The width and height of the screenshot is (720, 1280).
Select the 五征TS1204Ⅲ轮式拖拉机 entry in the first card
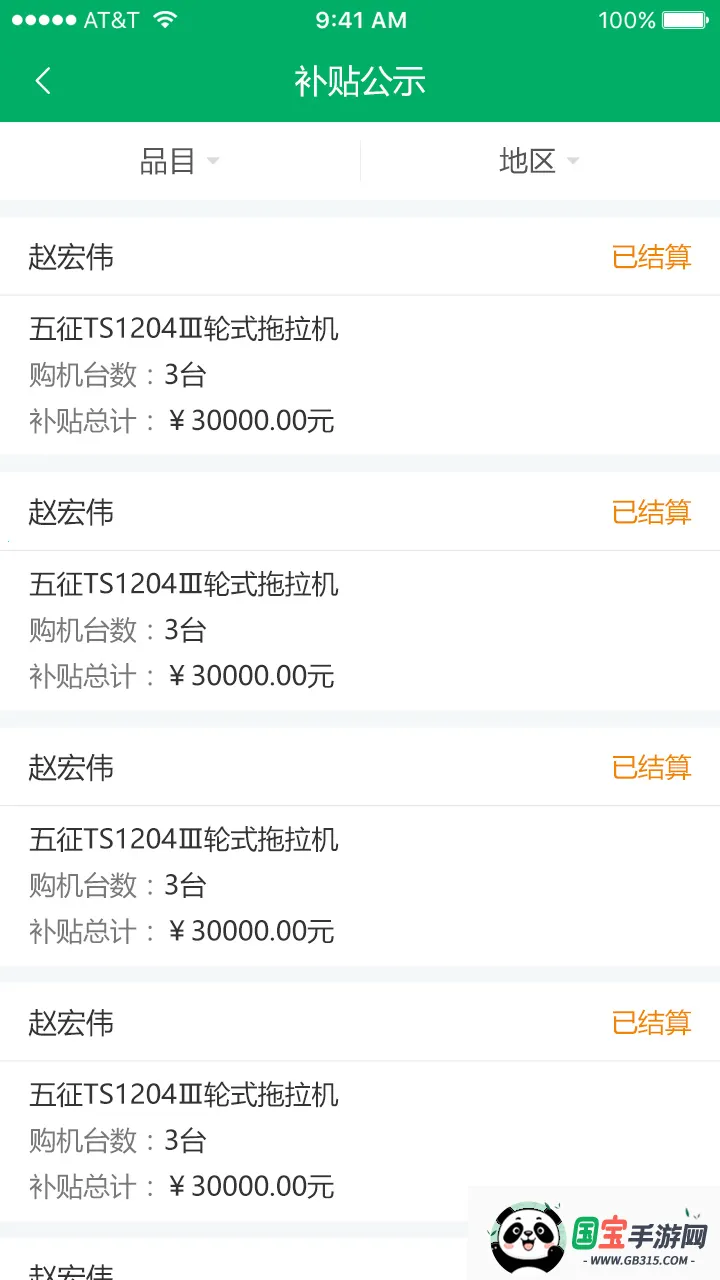[x=184, y=330]
